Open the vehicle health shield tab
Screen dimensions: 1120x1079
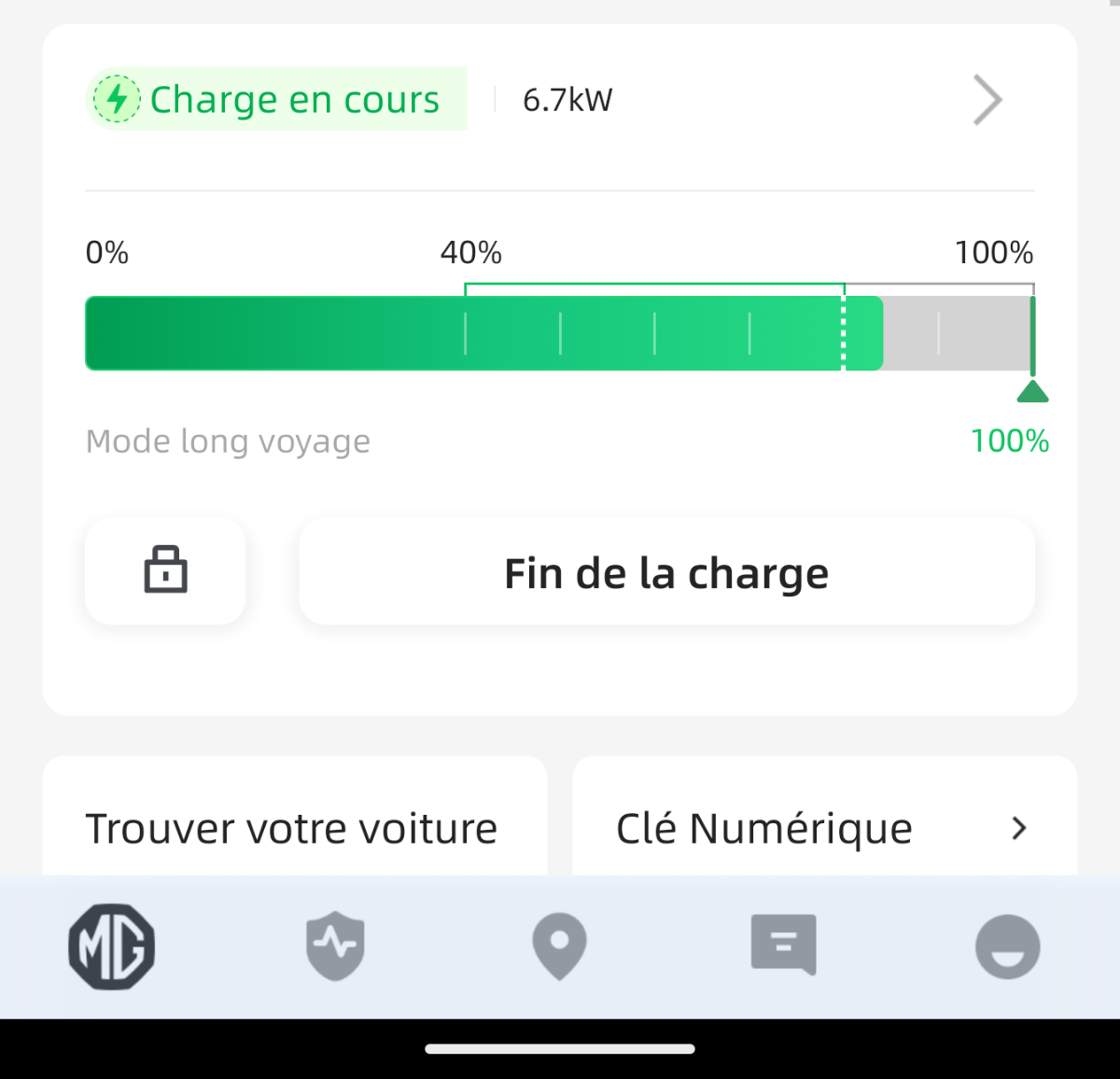tap(335, 946)
